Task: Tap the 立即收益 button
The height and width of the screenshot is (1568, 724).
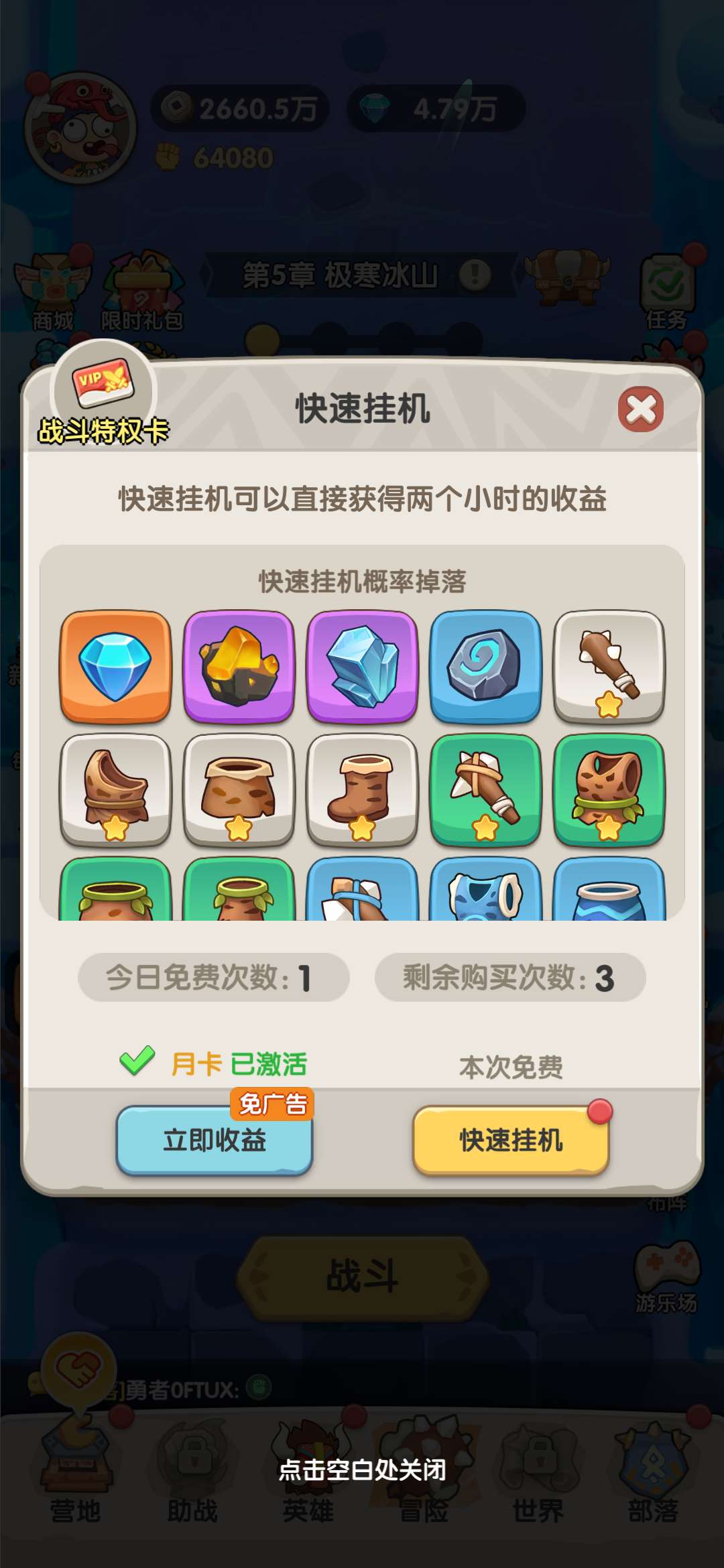Action: [x=215, y=1140]
